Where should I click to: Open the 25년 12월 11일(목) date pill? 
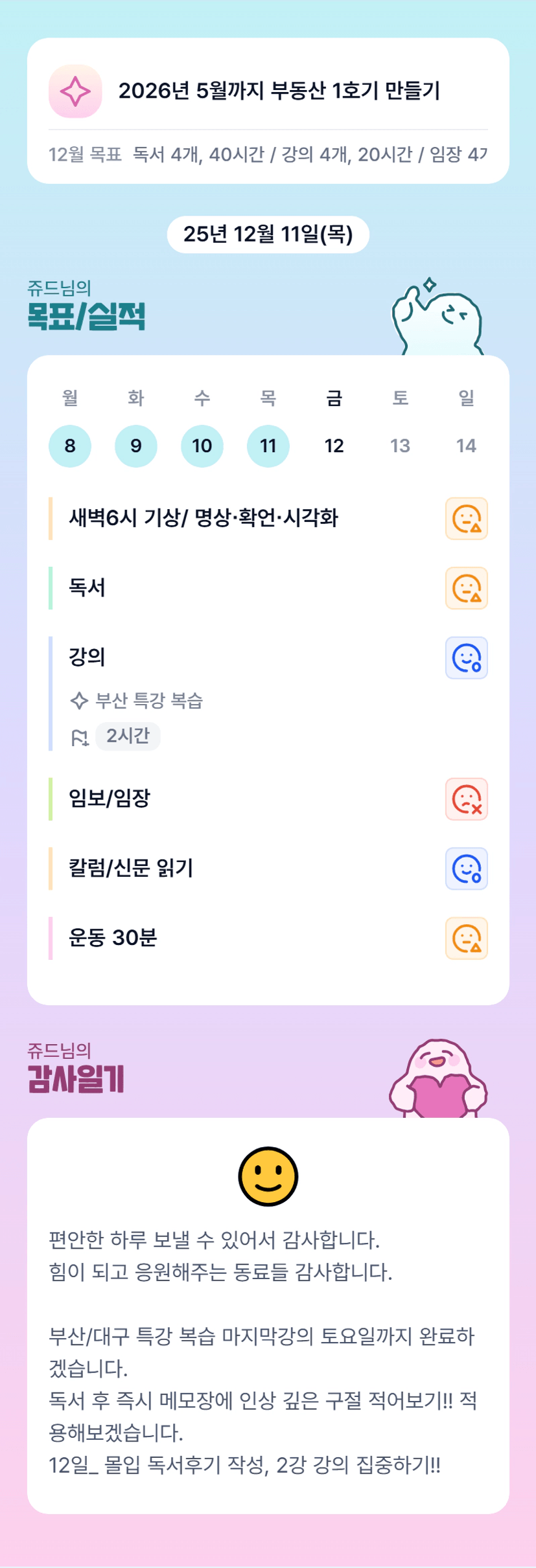tap(268, 234)
